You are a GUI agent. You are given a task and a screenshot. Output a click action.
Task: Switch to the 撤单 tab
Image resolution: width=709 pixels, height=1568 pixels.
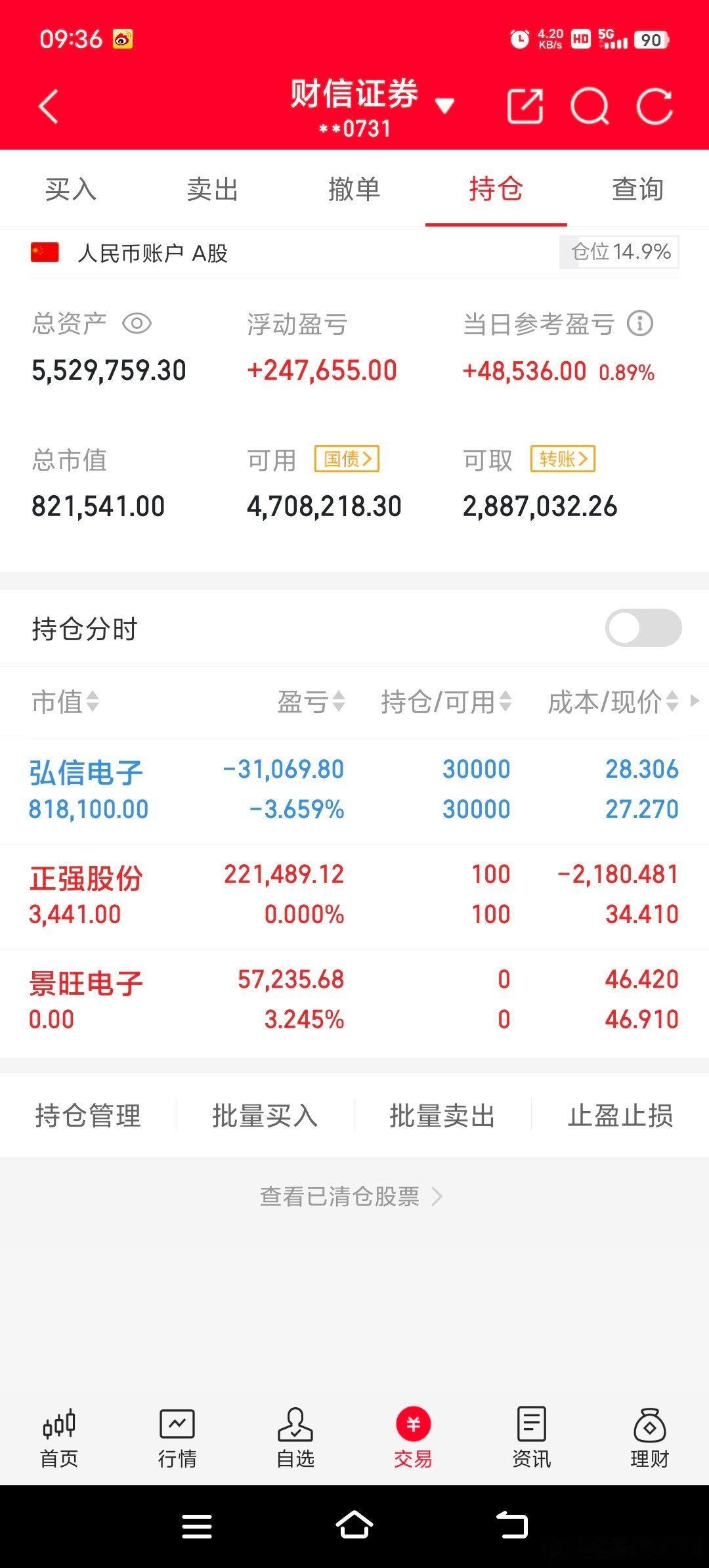point(354,189)
